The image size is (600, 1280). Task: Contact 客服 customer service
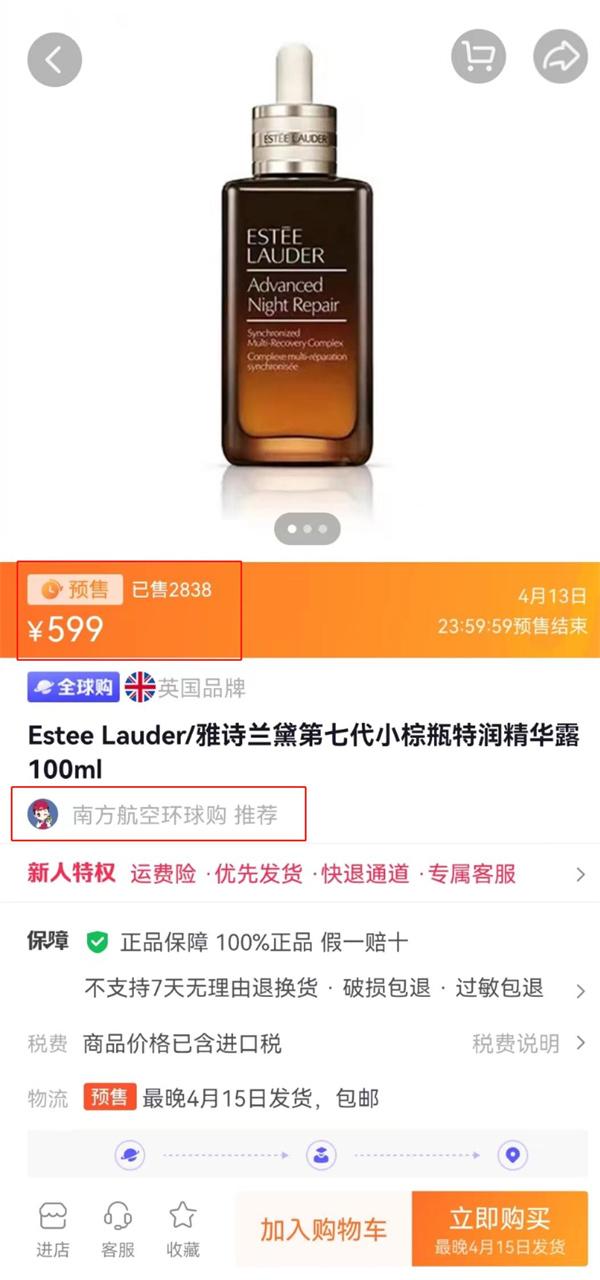(118, 1230)
